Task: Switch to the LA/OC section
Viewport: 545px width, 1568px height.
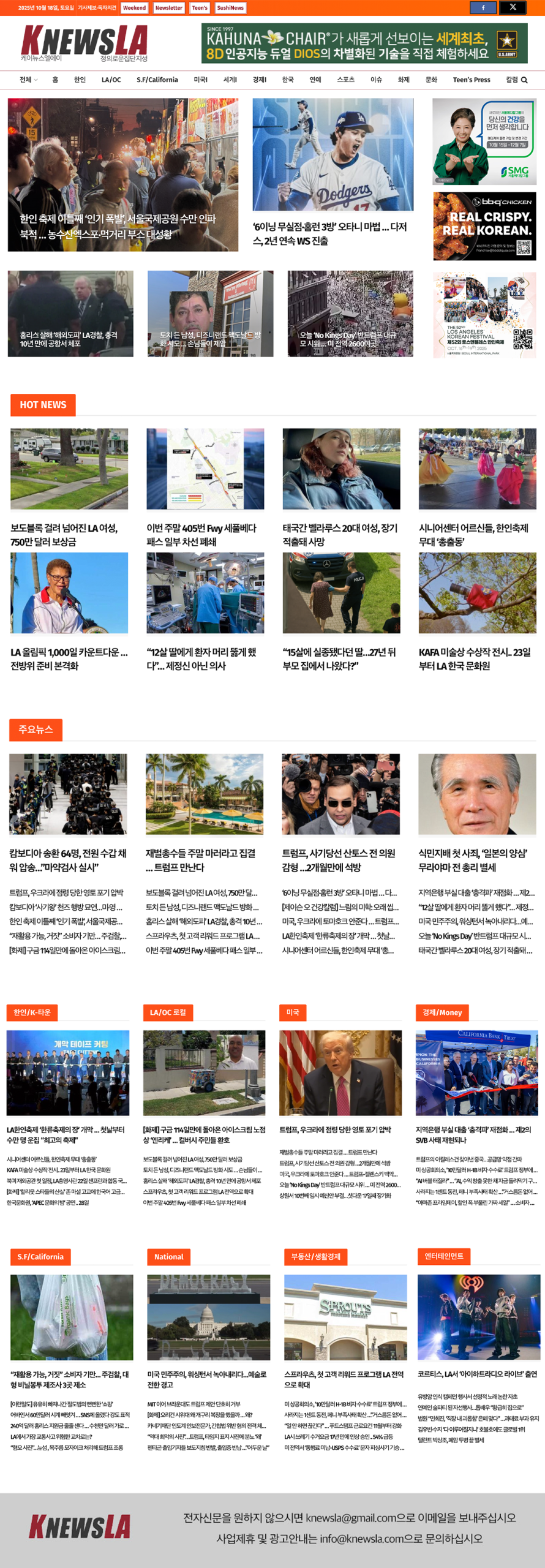Action: tap(111, 80)
